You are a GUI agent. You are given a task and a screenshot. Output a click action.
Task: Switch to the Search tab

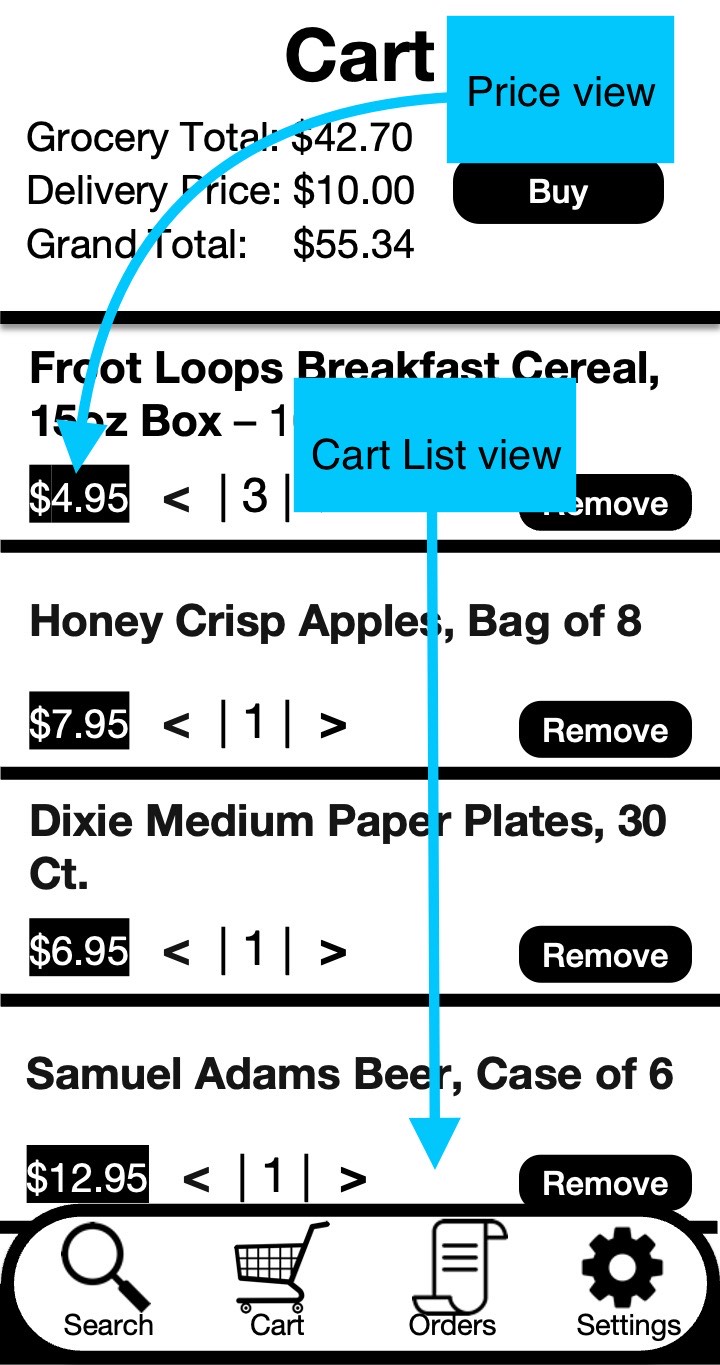108,1282
